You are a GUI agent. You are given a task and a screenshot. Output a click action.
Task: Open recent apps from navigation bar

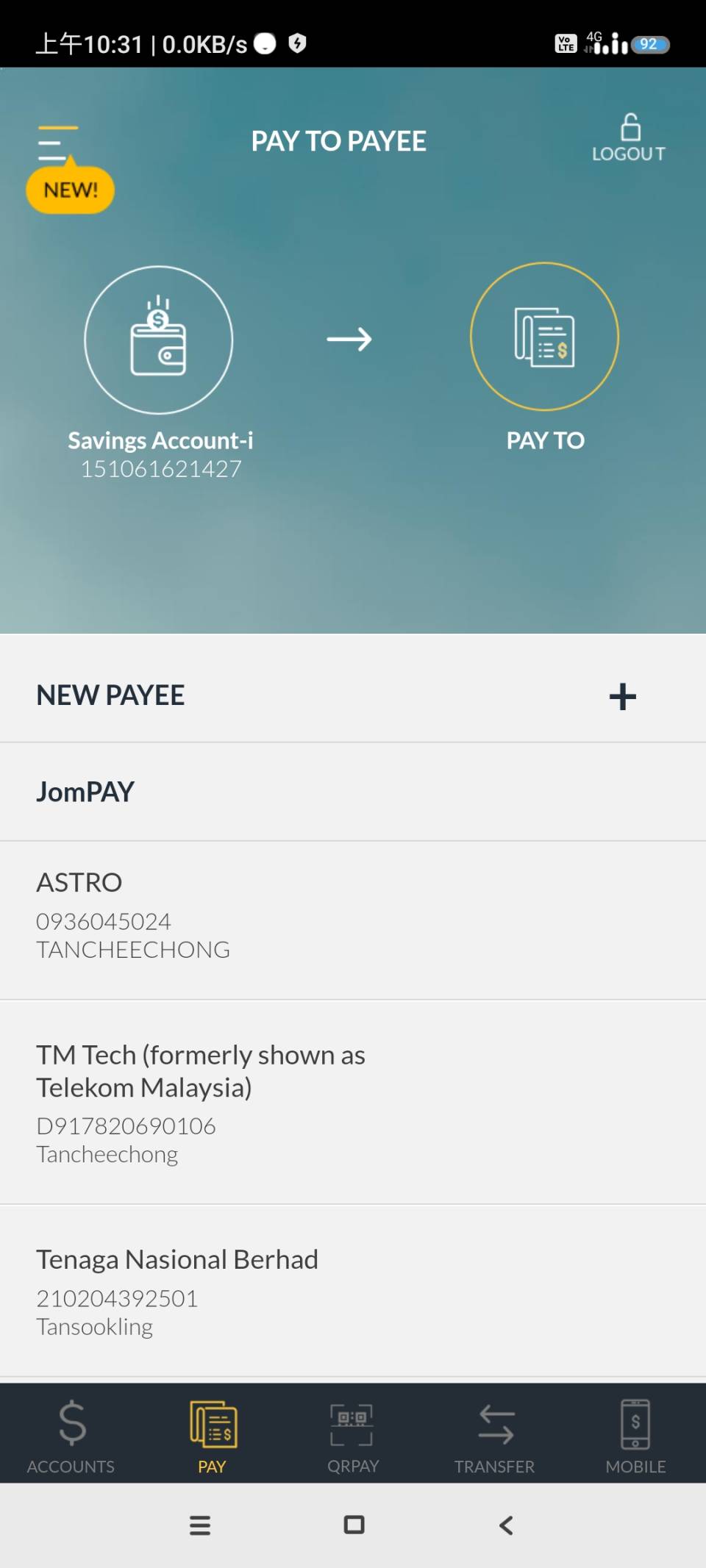(200, 1525)
